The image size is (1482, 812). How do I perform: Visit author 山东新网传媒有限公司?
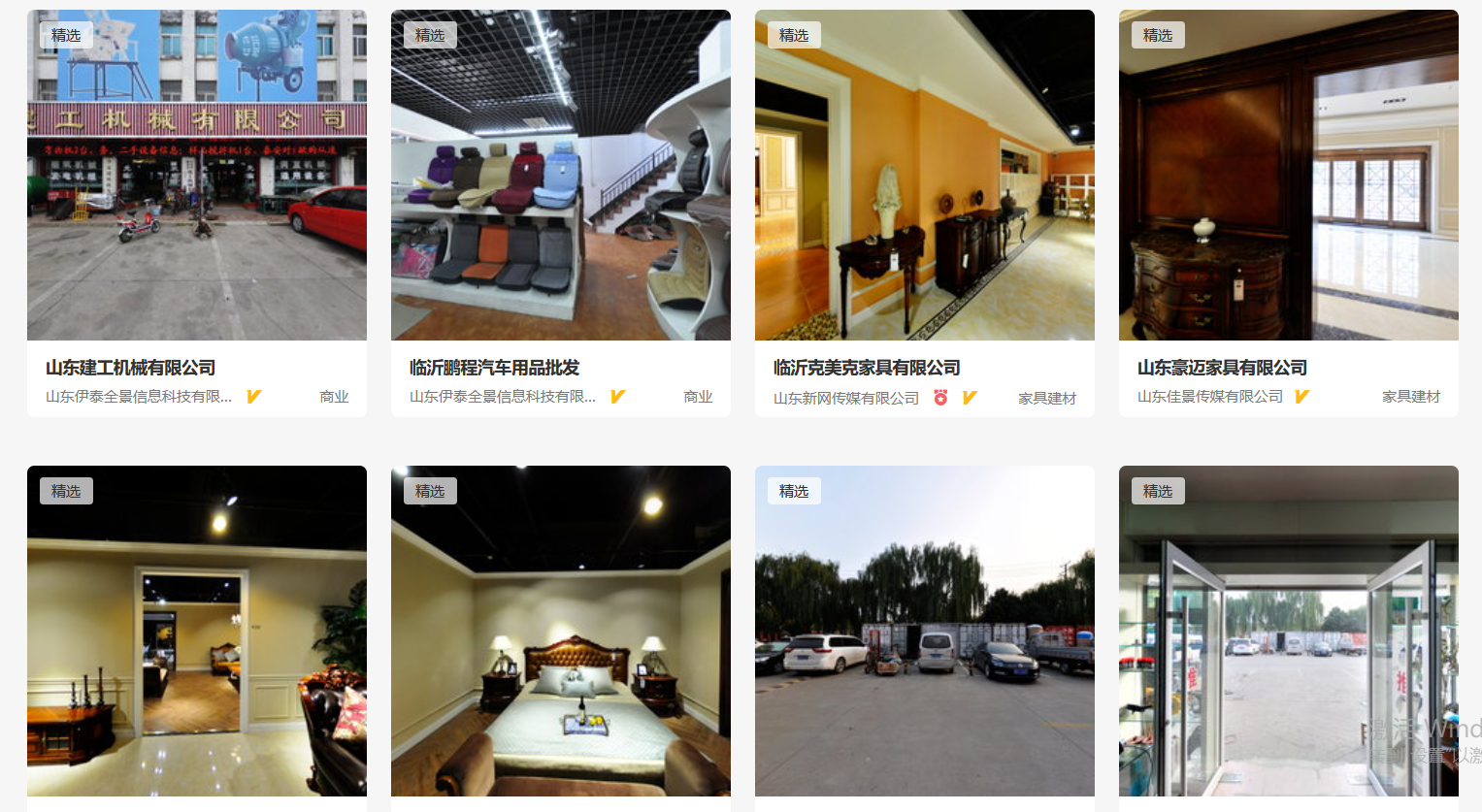(x=846, y=398)
